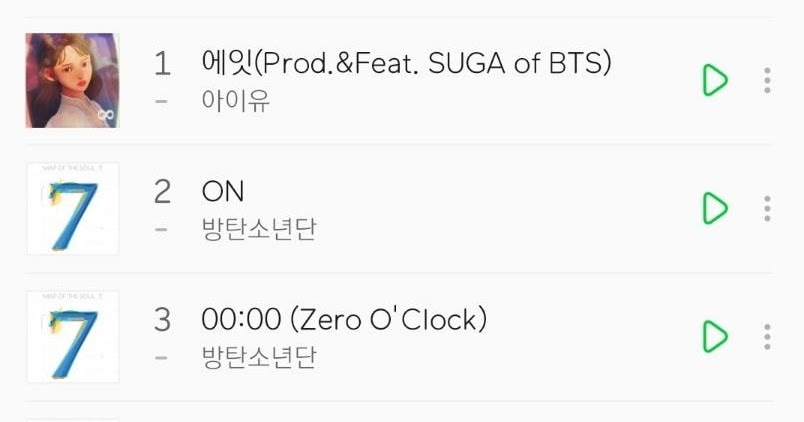Open more options for 00:00 (Zero O'Clock)
Screen dimensions: 804x422
tap(767, 336)
